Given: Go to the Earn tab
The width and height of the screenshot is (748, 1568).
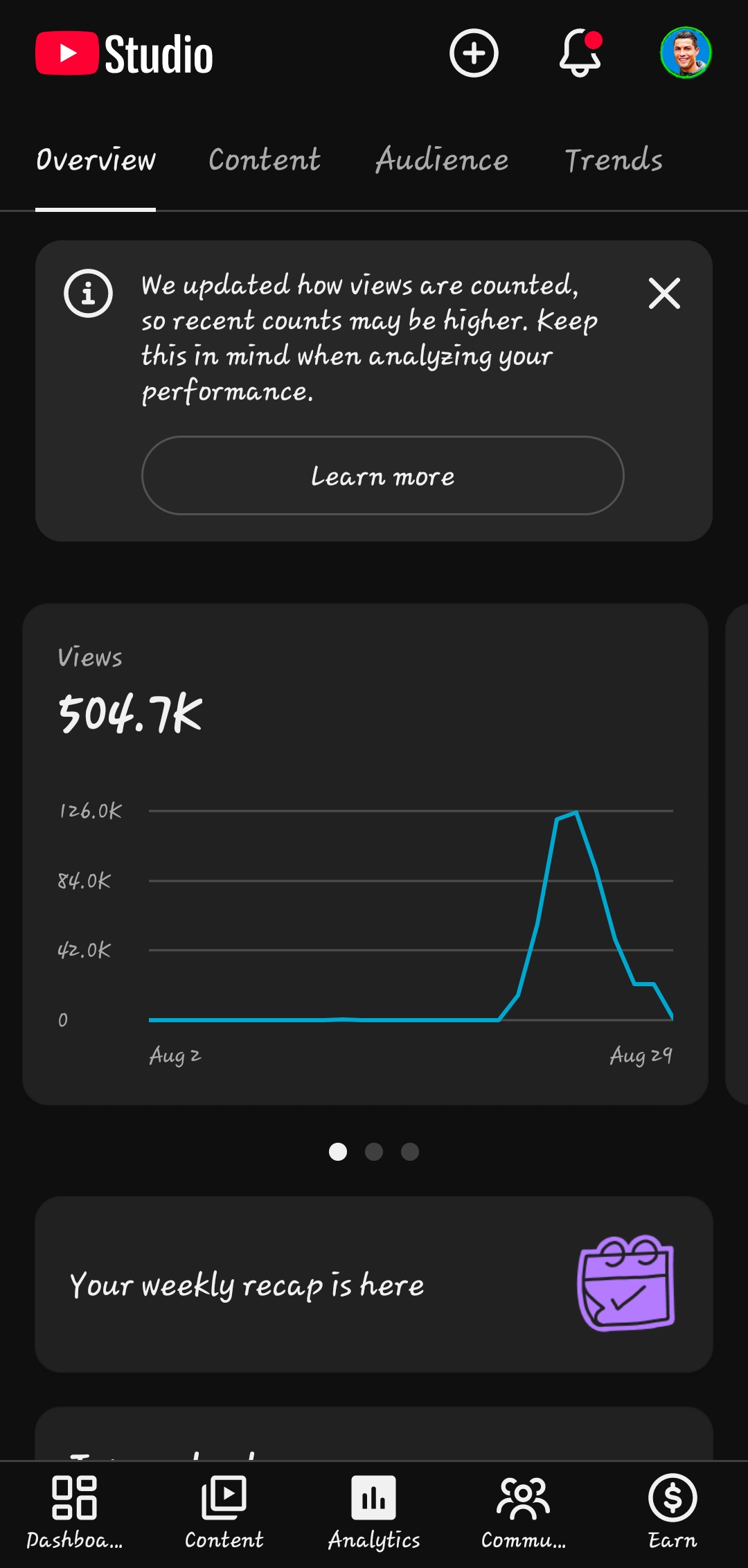Looking at the screenshot, I should click(673, 1513).
